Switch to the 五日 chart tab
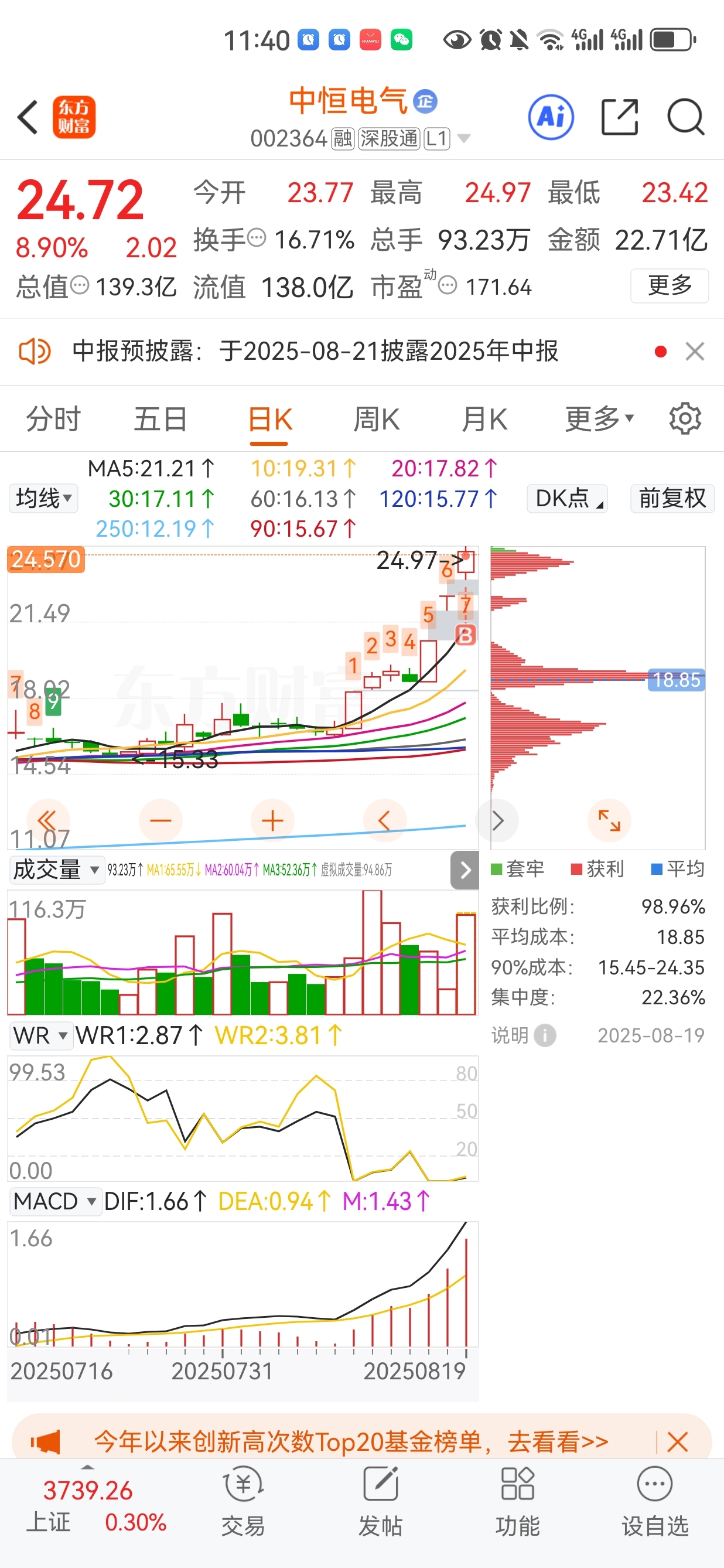 point(160,420)
